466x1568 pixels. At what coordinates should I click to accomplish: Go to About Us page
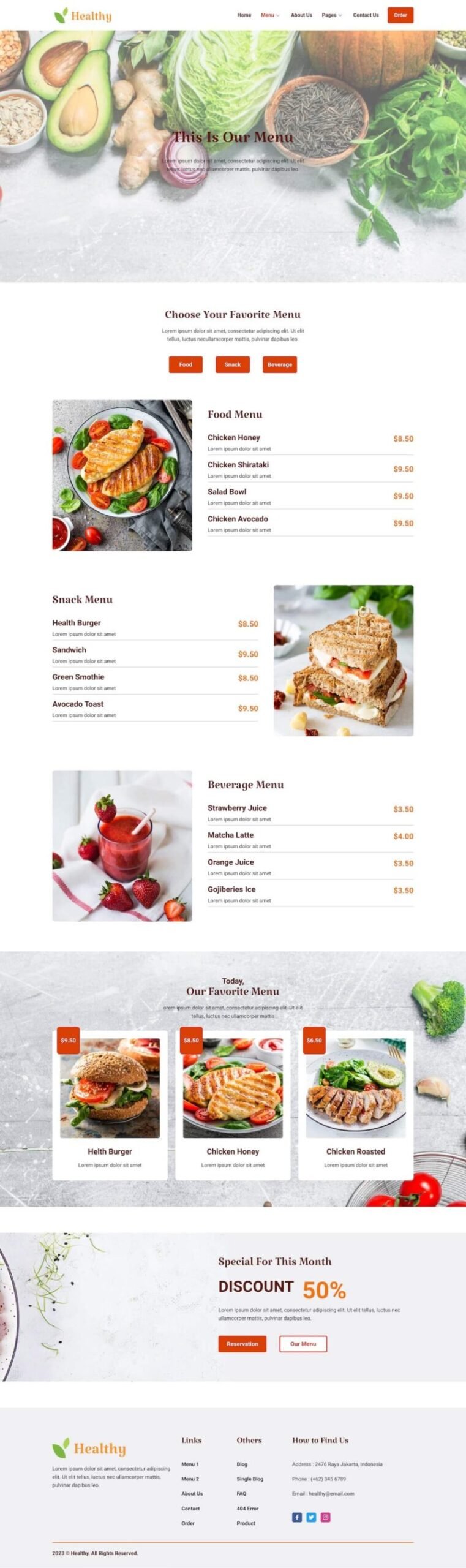[x=301, y=15]
